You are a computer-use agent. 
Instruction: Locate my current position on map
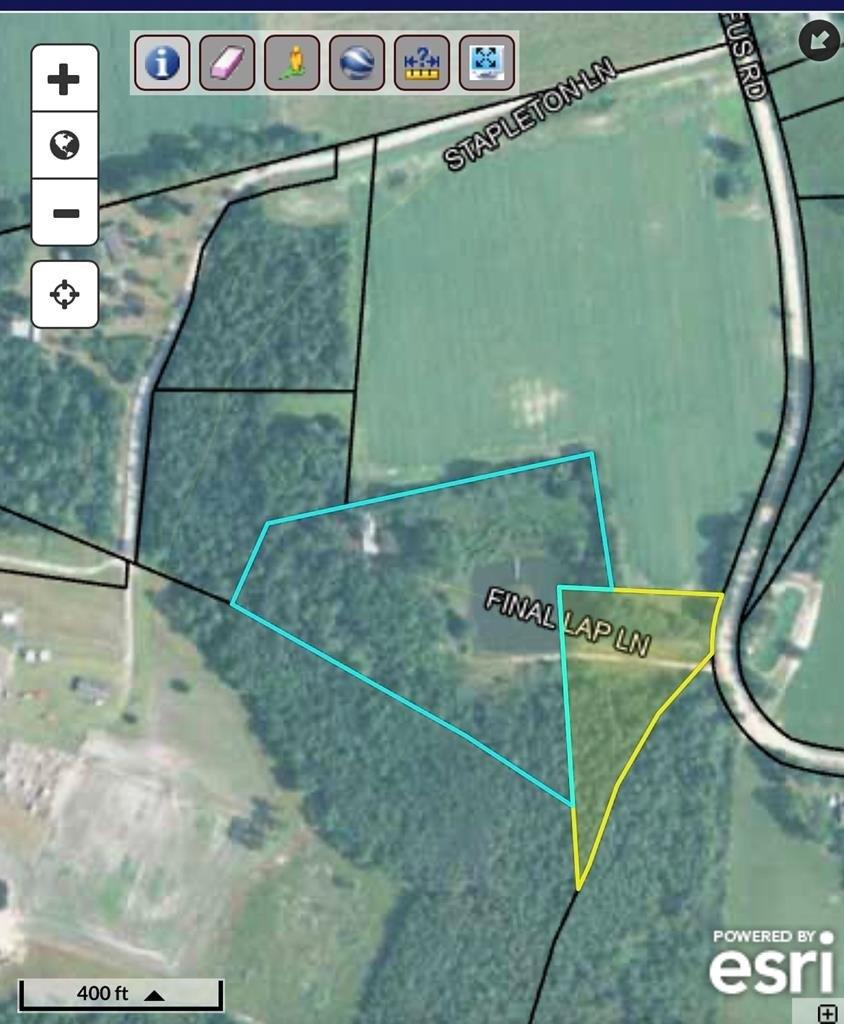pyautogui.click(x=64, y=294)
